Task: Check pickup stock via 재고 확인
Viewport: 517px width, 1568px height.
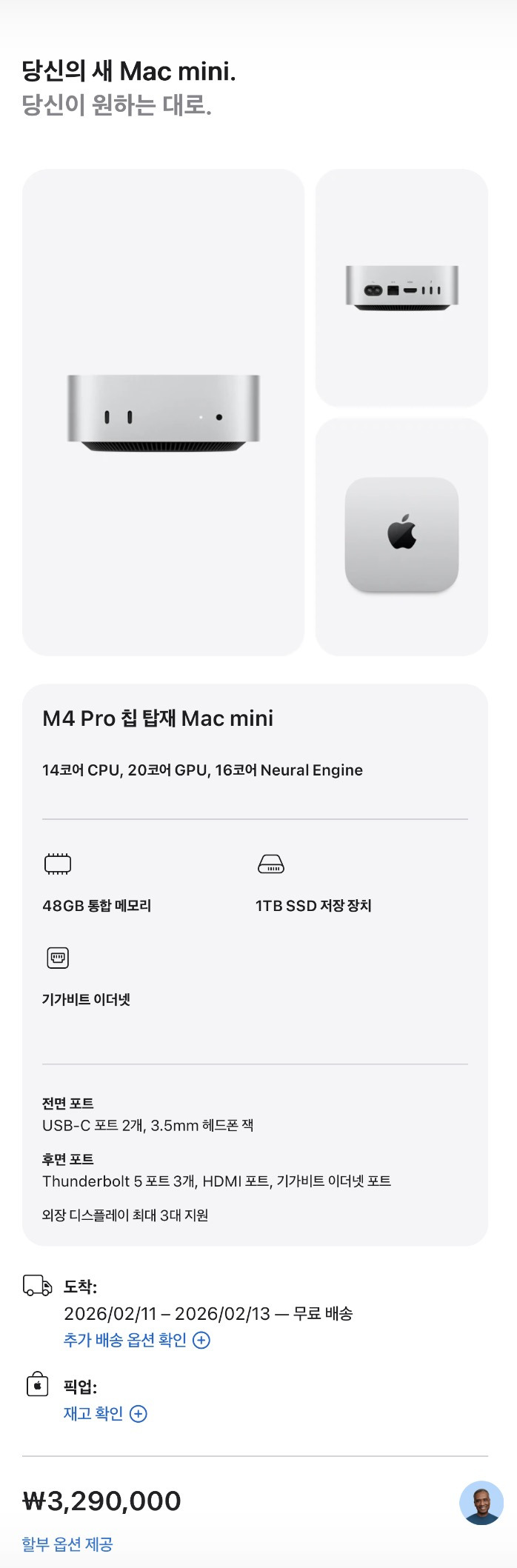Action: coord(104,1413)
